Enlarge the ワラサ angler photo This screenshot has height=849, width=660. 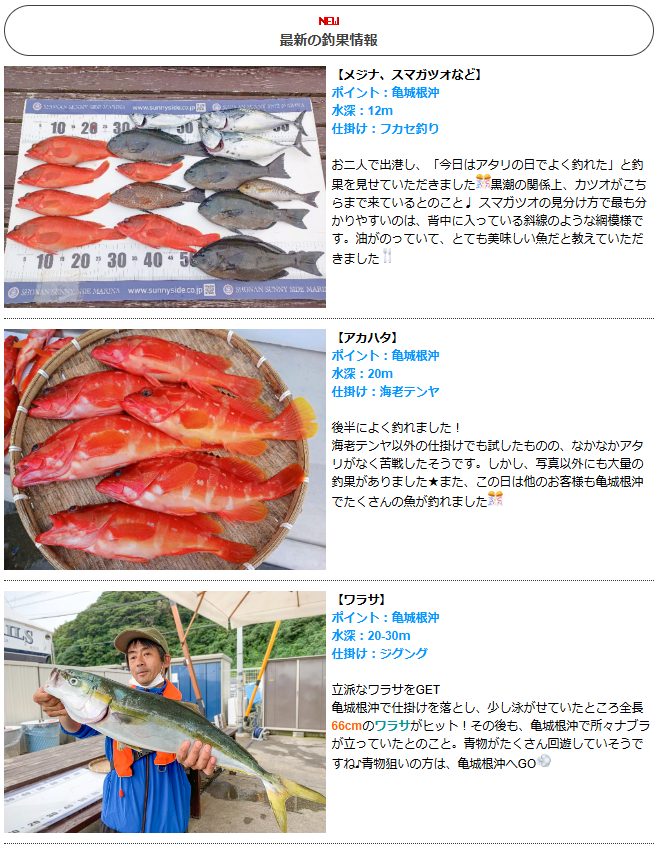click(165, 711)
